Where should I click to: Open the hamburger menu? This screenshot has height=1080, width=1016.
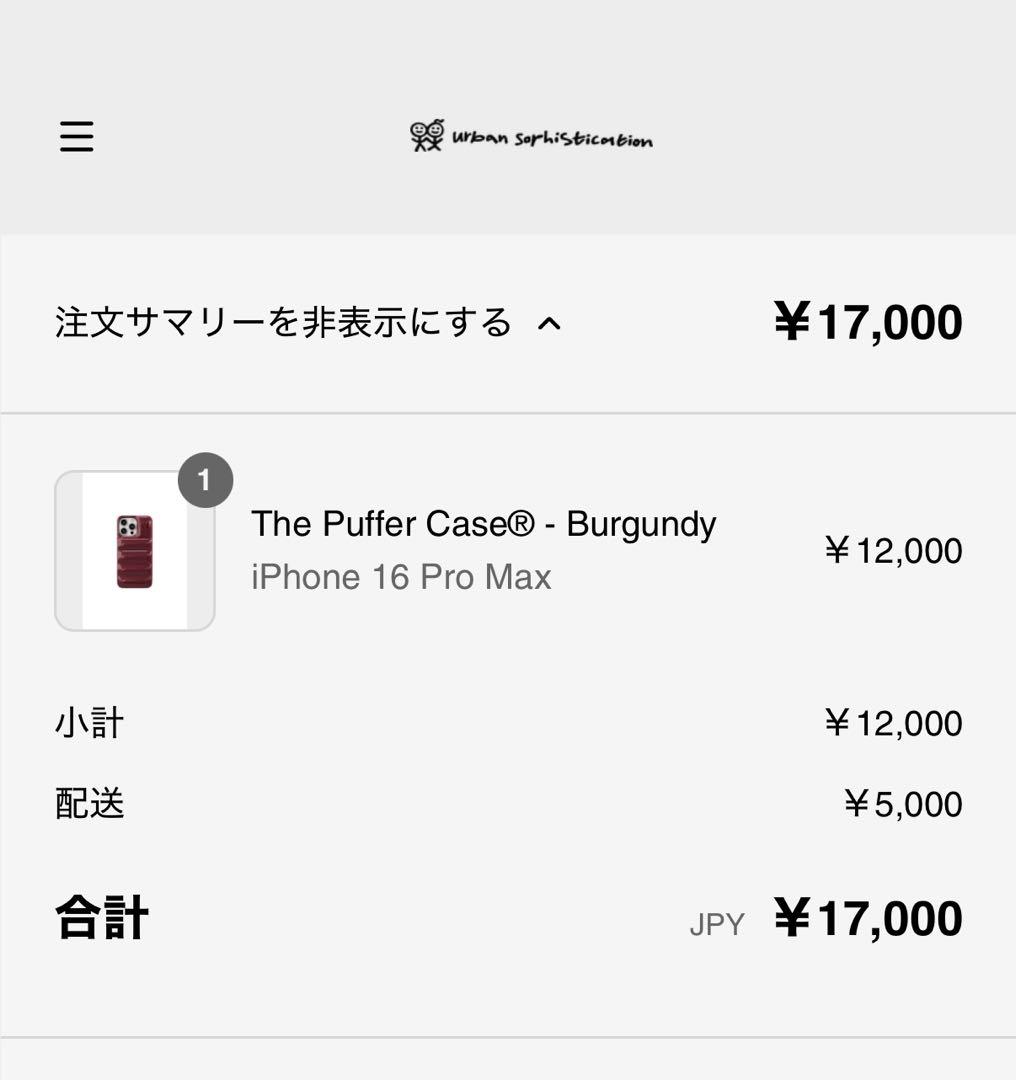coord(76,136)
